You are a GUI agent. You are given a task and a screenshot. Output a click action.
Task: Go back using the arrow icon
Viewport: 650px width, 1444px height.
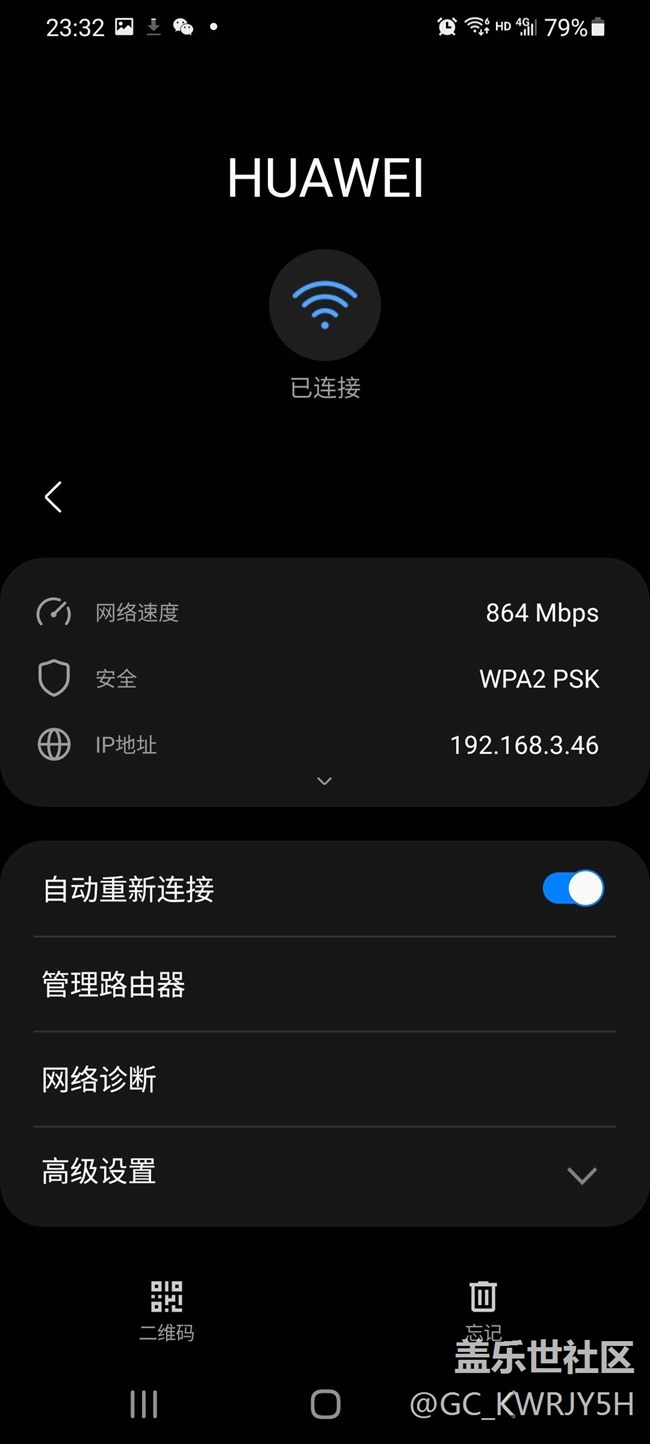tap(54, 497)
